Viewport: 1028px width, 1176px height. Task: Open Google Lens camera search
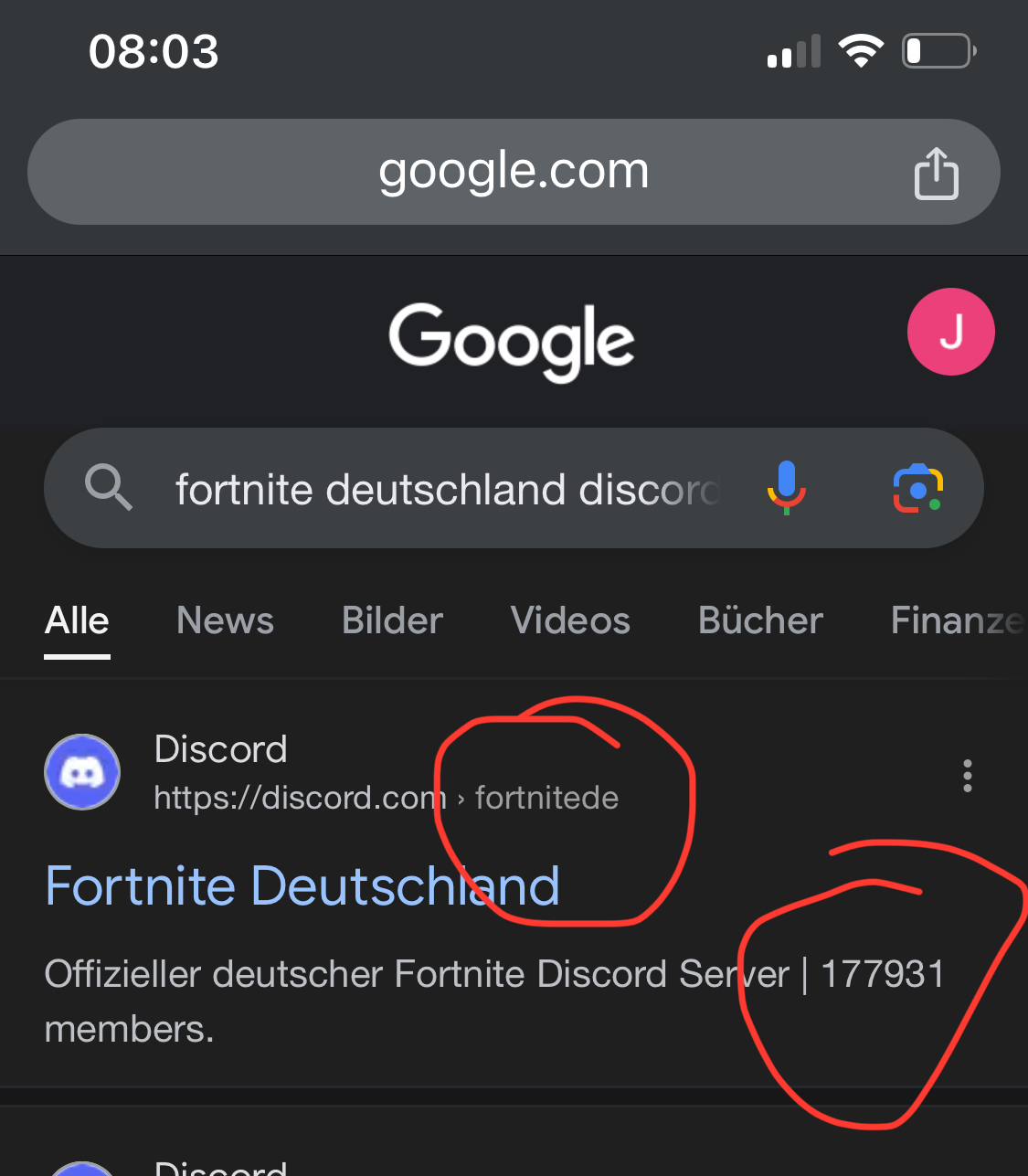coord(917,488)
